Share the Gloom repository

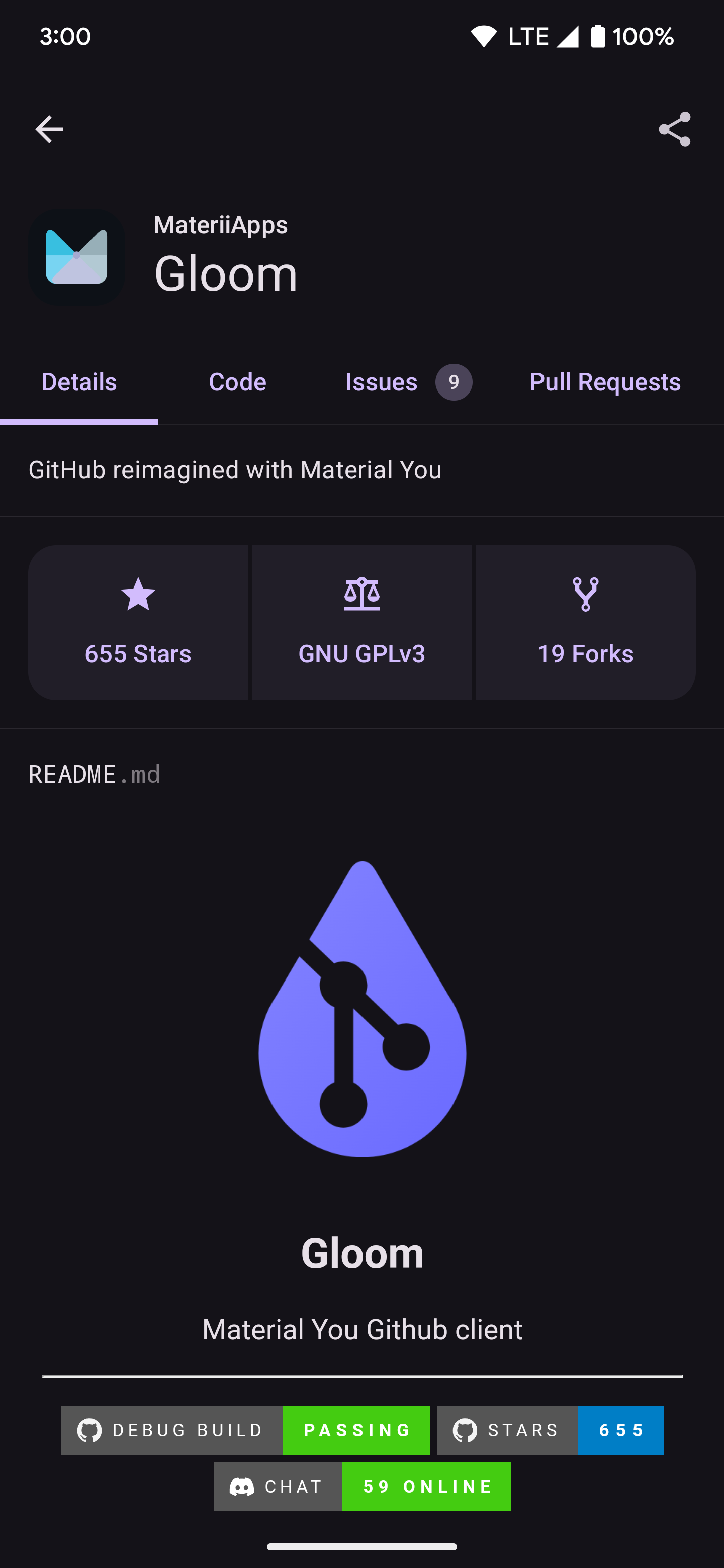click(674, 129)
